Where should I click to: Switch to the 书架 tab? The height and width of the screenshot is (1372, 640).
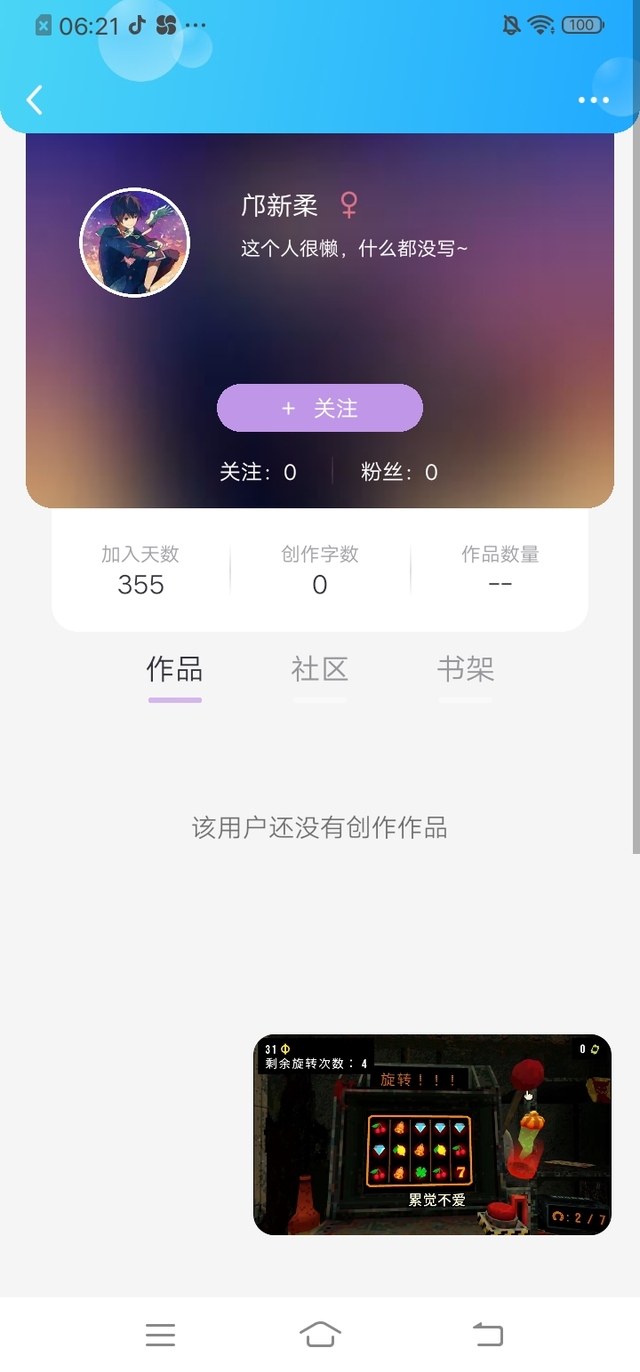point(465,670)
